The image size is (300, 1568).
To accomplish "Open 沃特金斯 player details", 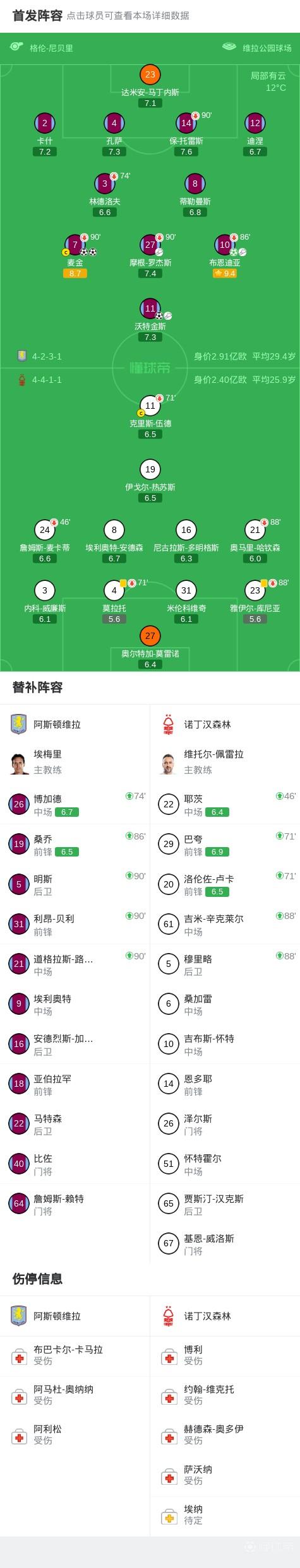I will [x=150, y=319].
